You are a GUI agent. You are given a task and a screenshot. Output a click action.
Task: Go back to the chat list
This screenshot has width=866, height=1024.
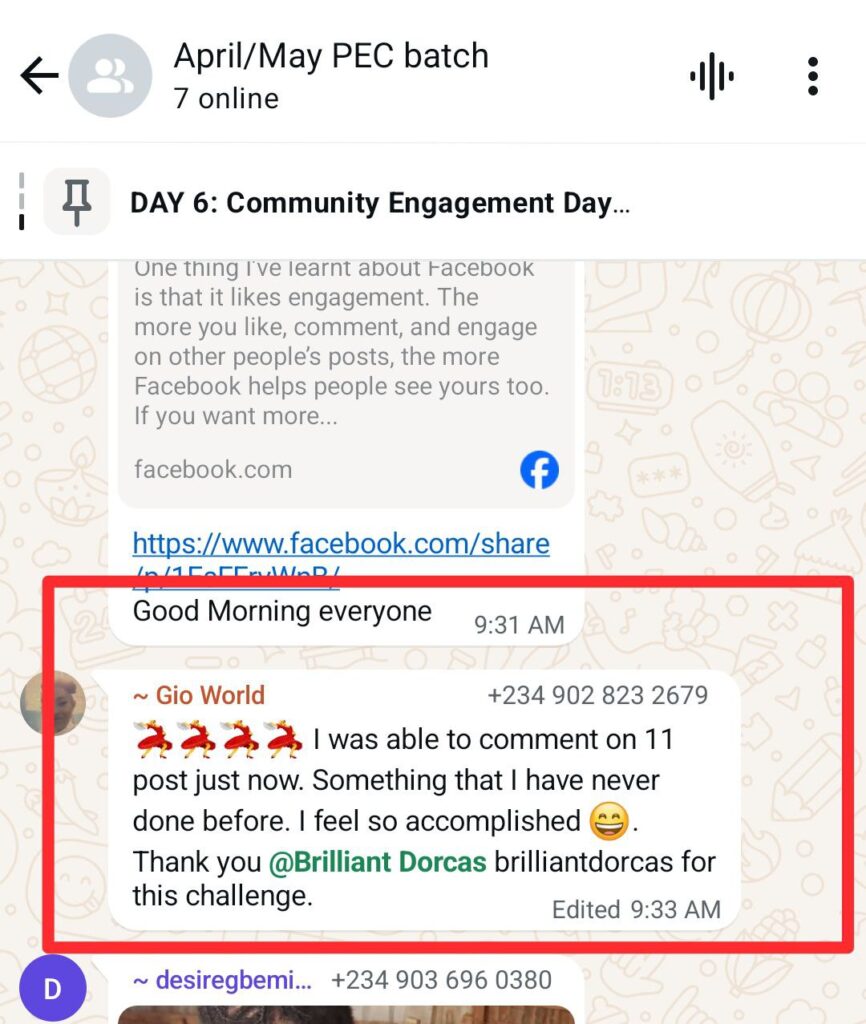tap(40, 76)
